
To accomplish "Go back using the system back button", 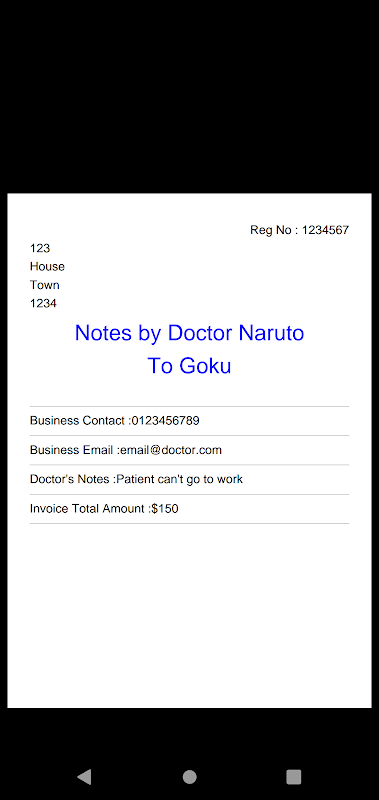I will coord(84,777).
